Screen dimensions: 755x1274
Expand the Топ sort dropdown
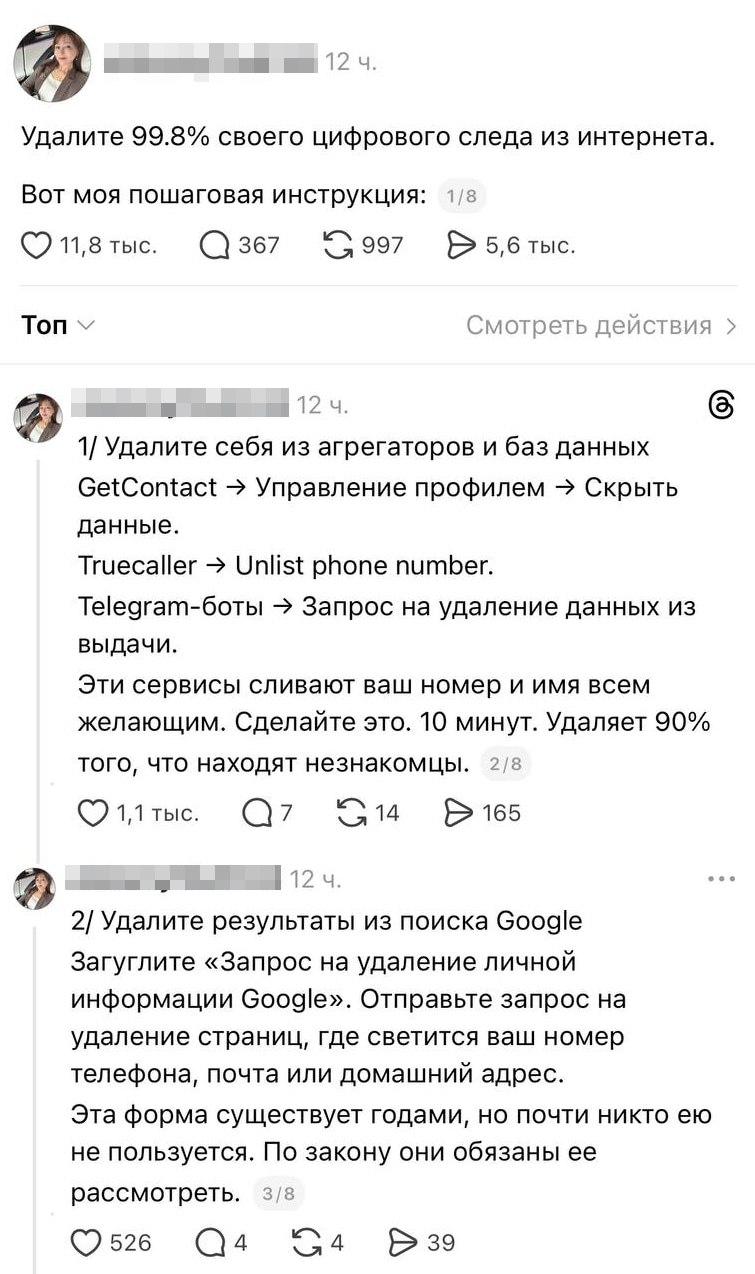[x=58, y=326]
